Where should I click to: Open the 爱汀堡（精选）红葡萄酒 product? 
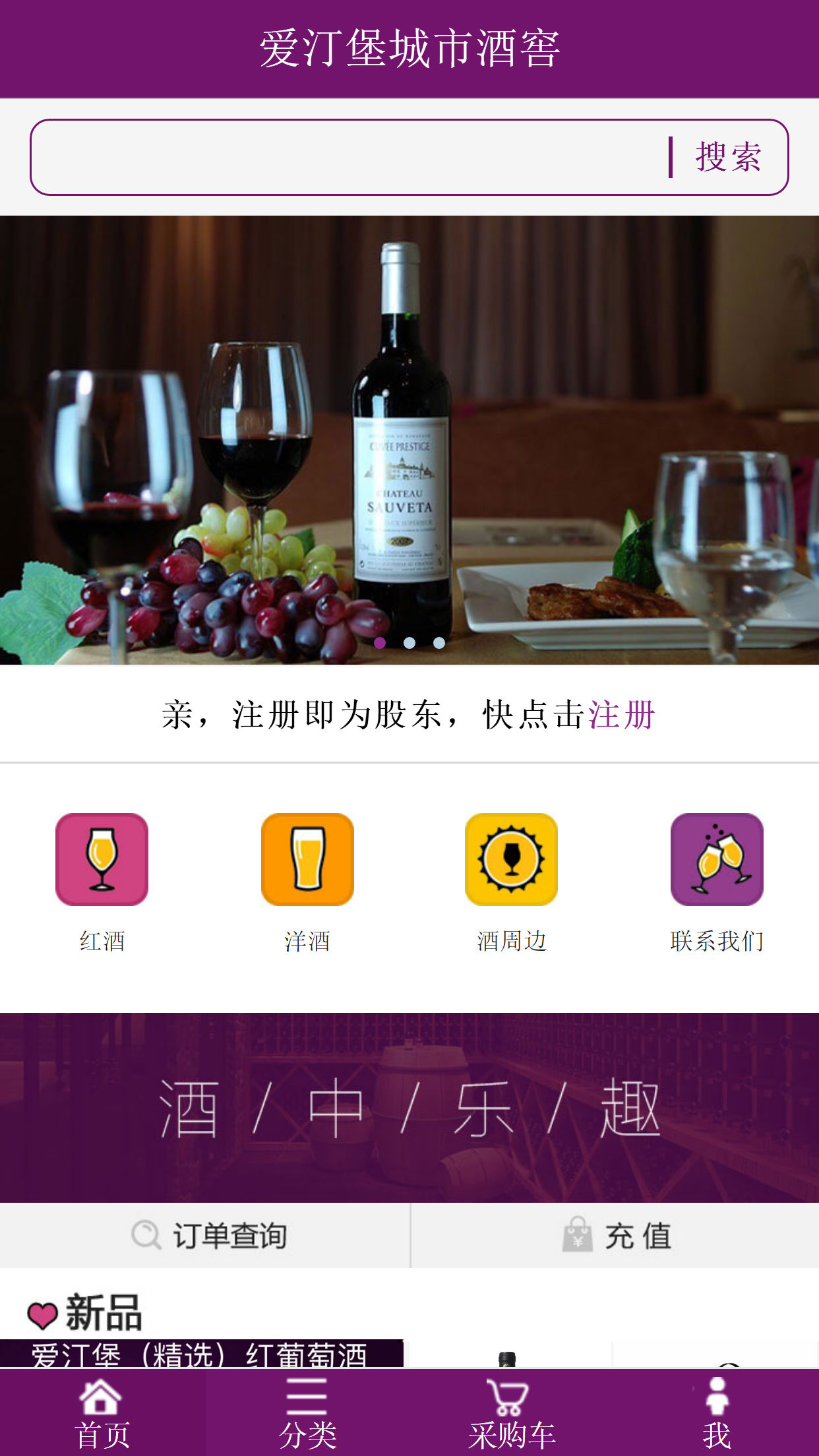point(200,1353)
